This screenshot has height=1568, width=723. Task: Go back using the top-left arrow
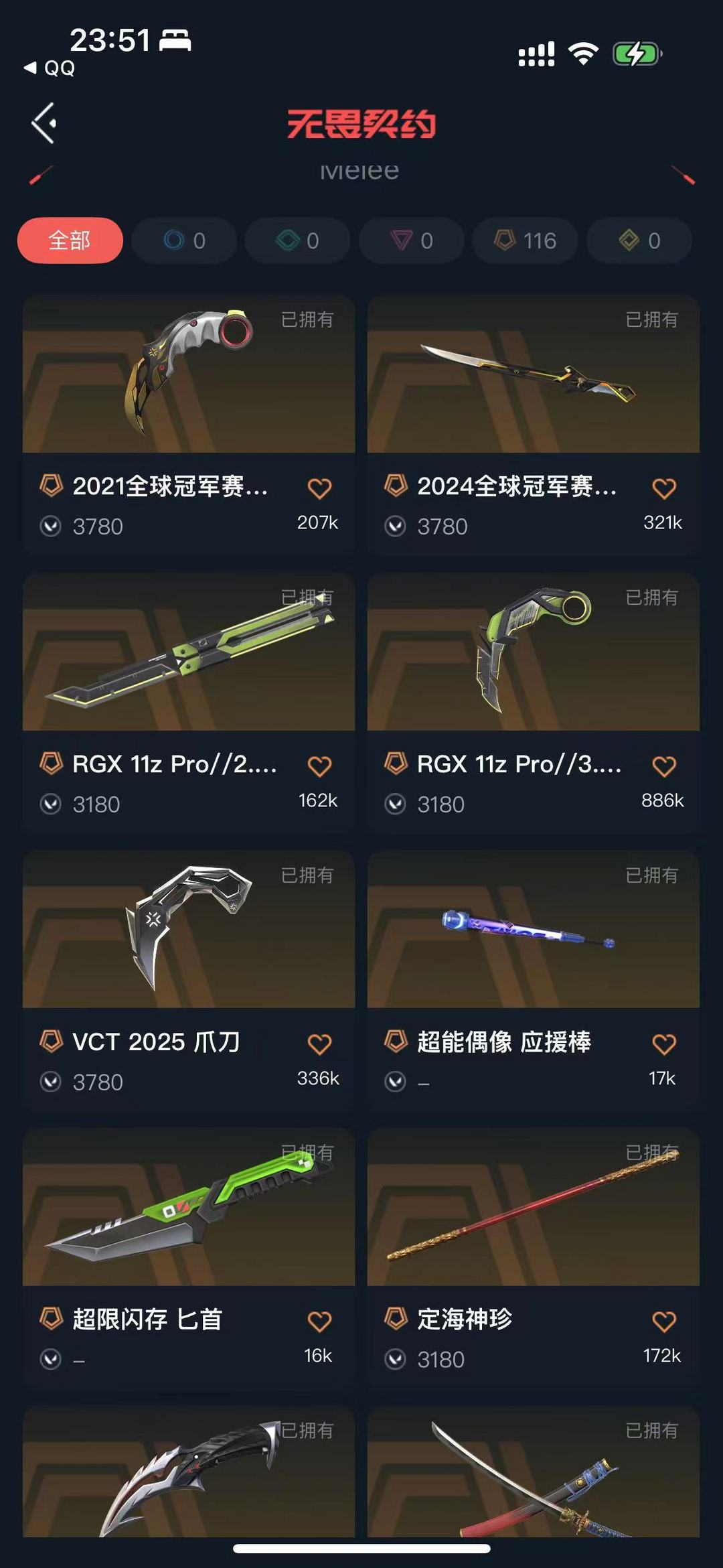click(x=44, y=123)
